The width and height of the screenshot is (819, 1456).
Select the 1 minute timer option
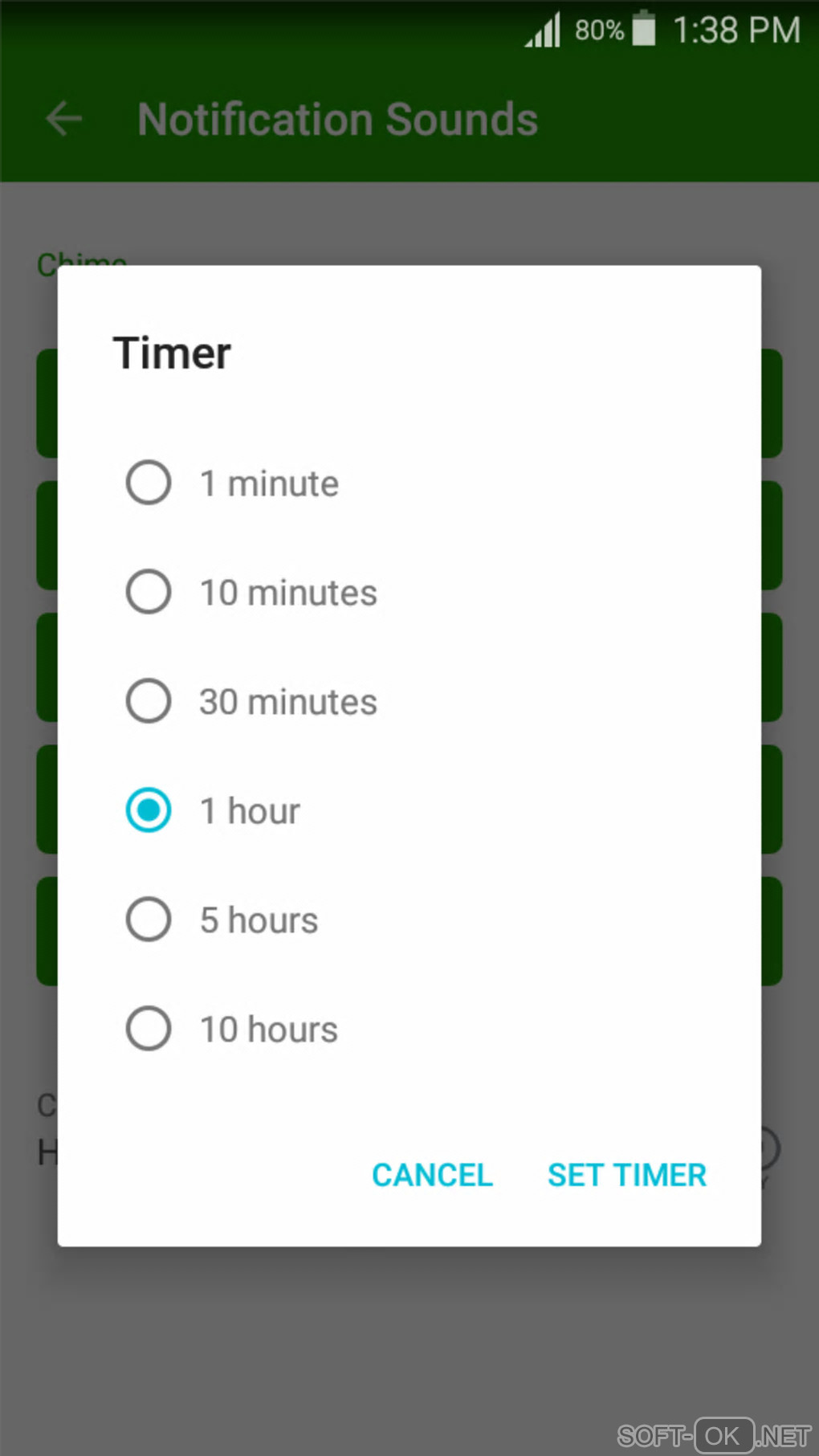click(x=149, y=483)
